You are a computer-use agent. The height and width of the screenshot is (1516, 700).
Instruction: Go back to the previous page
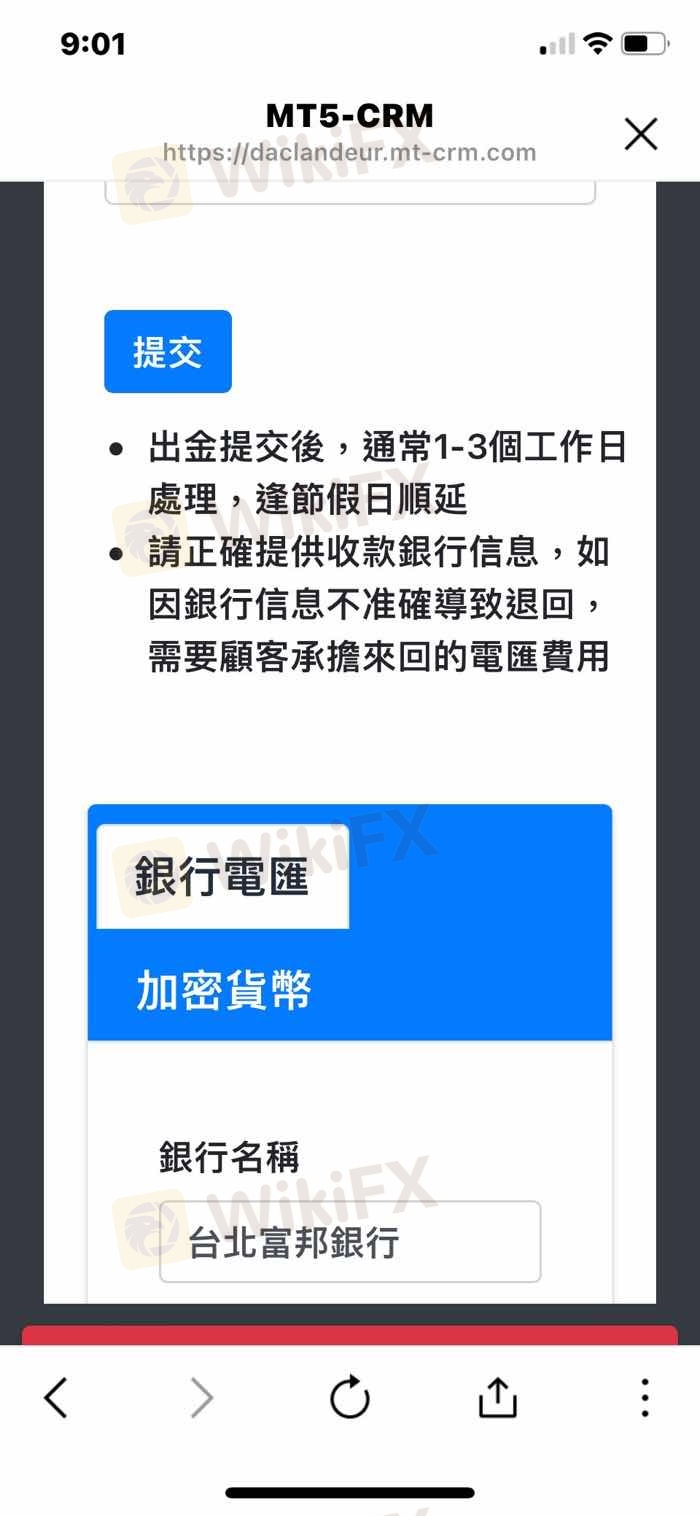[x=56, y=1397]
